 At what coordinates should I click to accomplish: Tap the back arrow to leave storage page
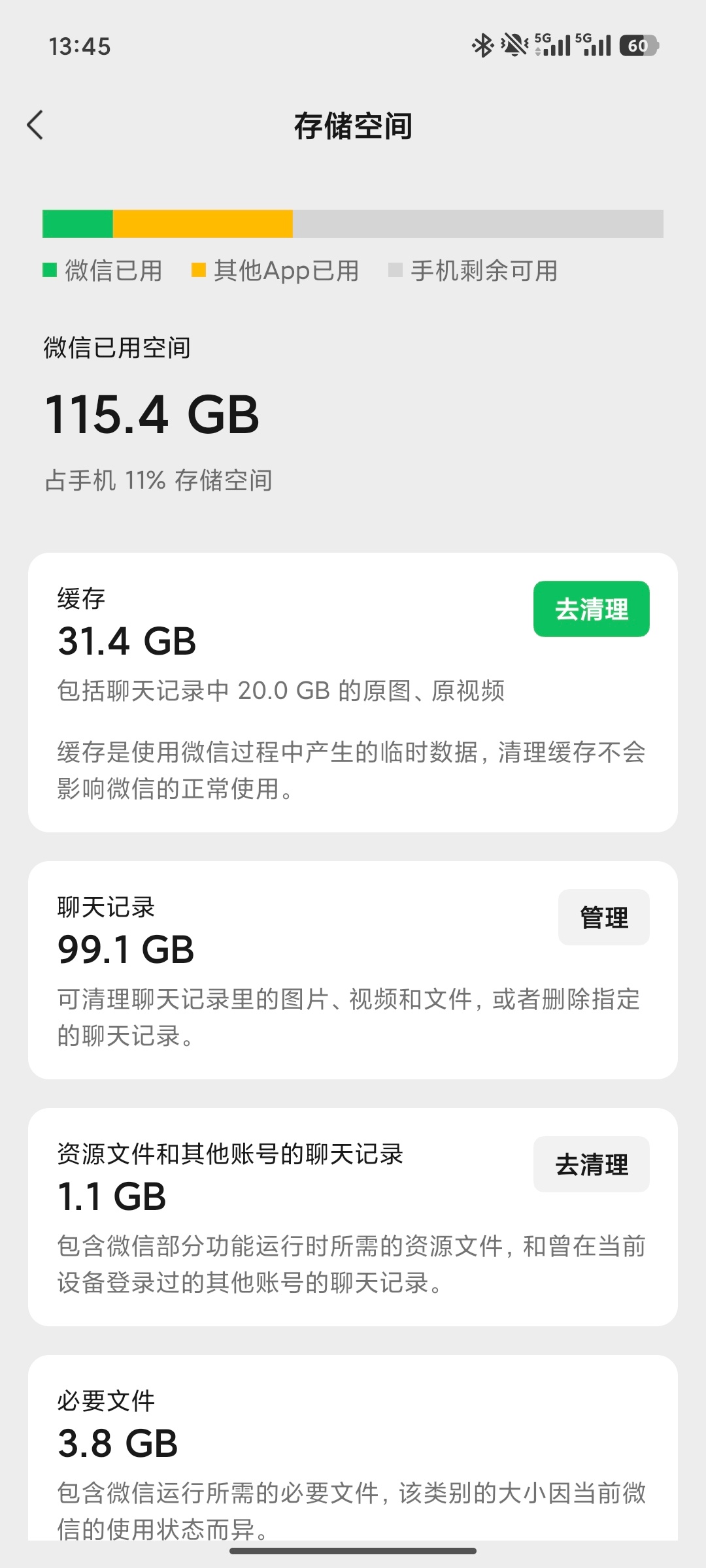pyautogui.click(x=35, y=125)
